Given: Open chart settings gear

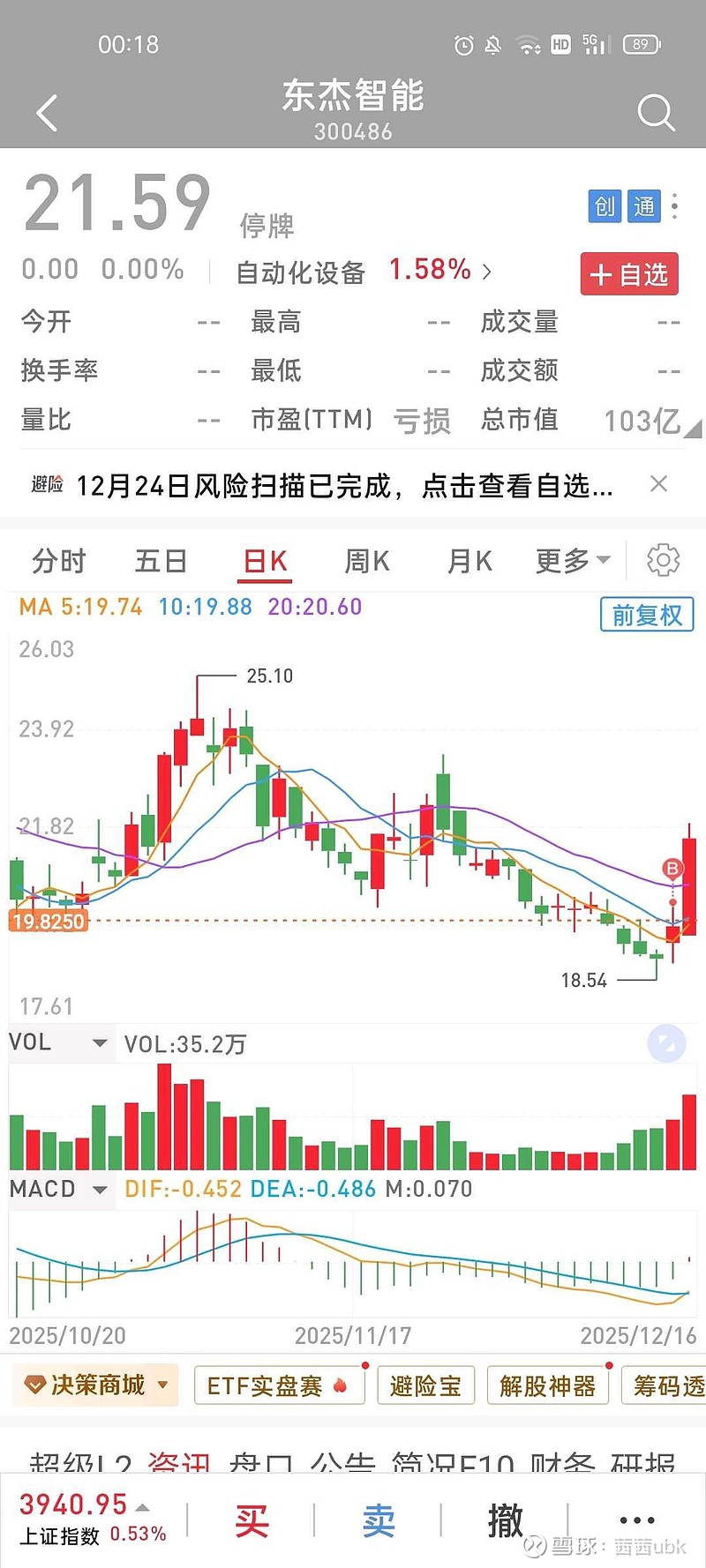Looking at the screenshot, I should 663,560.
